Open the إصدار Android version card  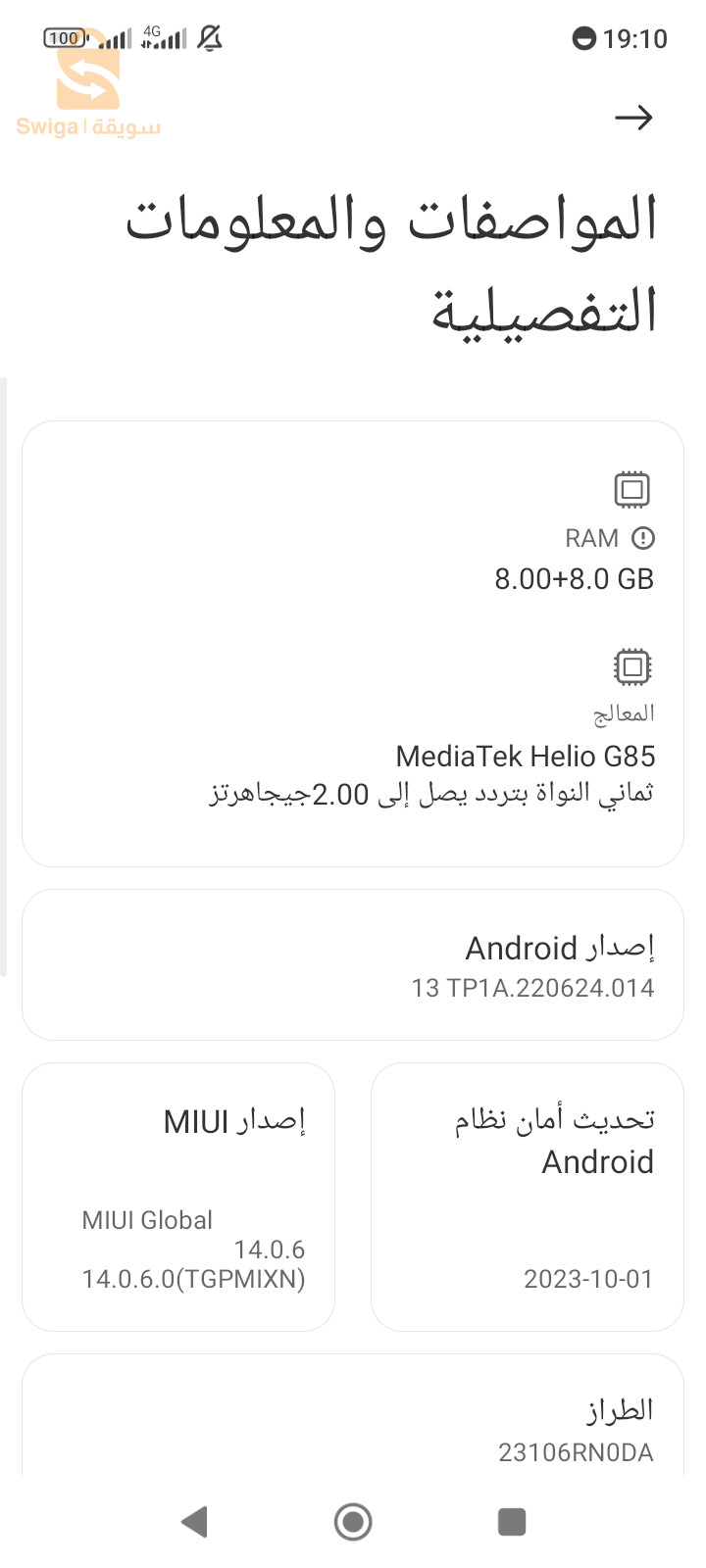pyautogui.click(x=353, y=964)
